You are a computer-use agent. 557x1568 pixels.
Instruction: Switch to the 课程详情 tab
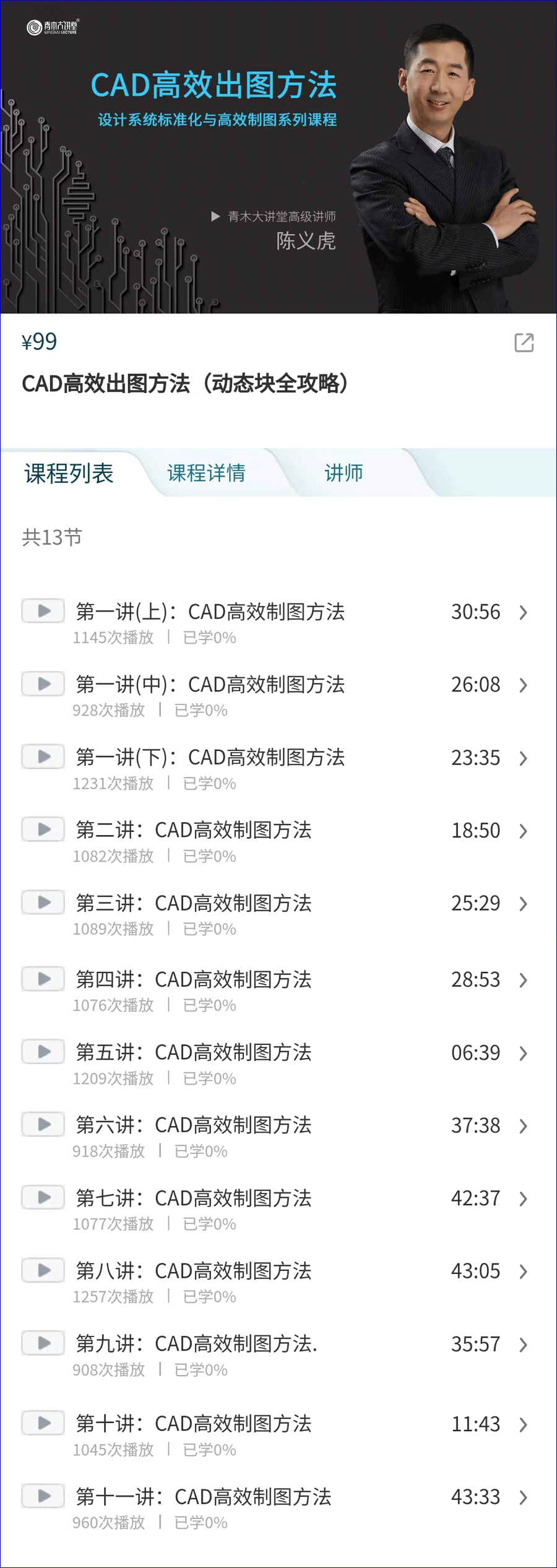coord(206,473)
